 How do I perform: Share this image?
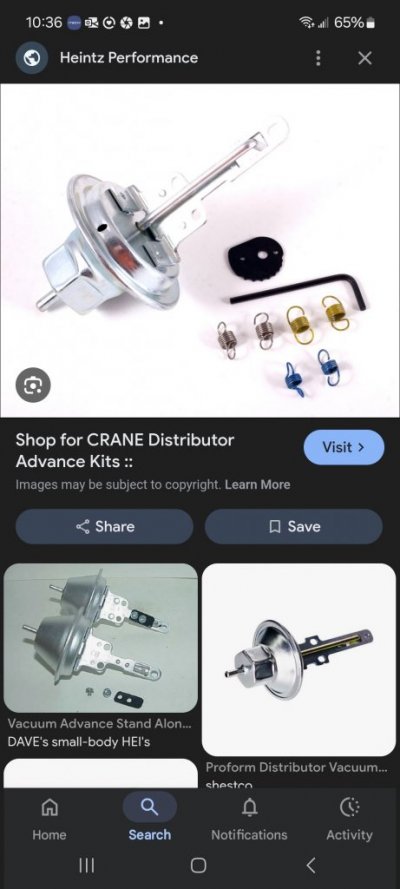pos(104,526)
